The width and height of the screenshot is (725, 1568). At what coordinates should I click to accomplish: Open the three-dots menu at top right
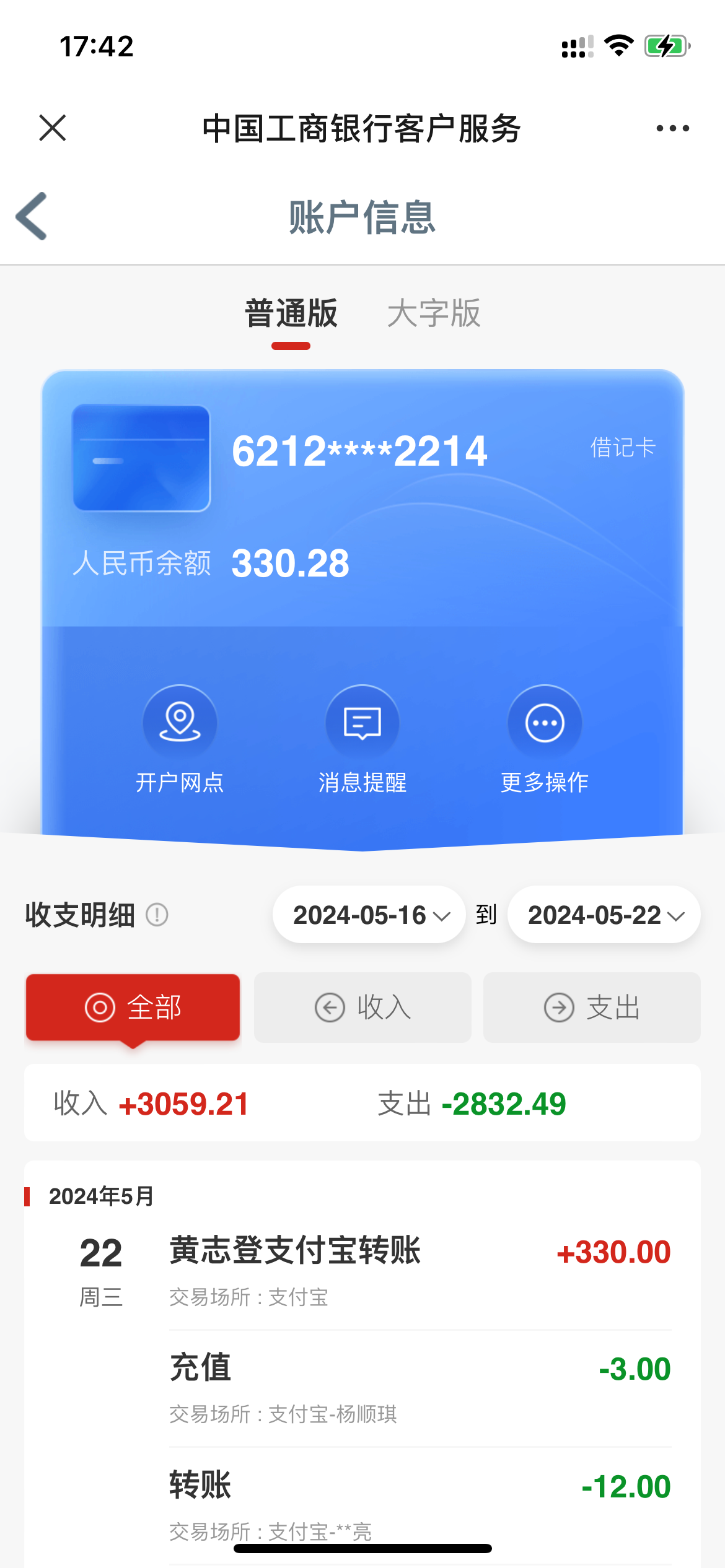coord(671,128)
